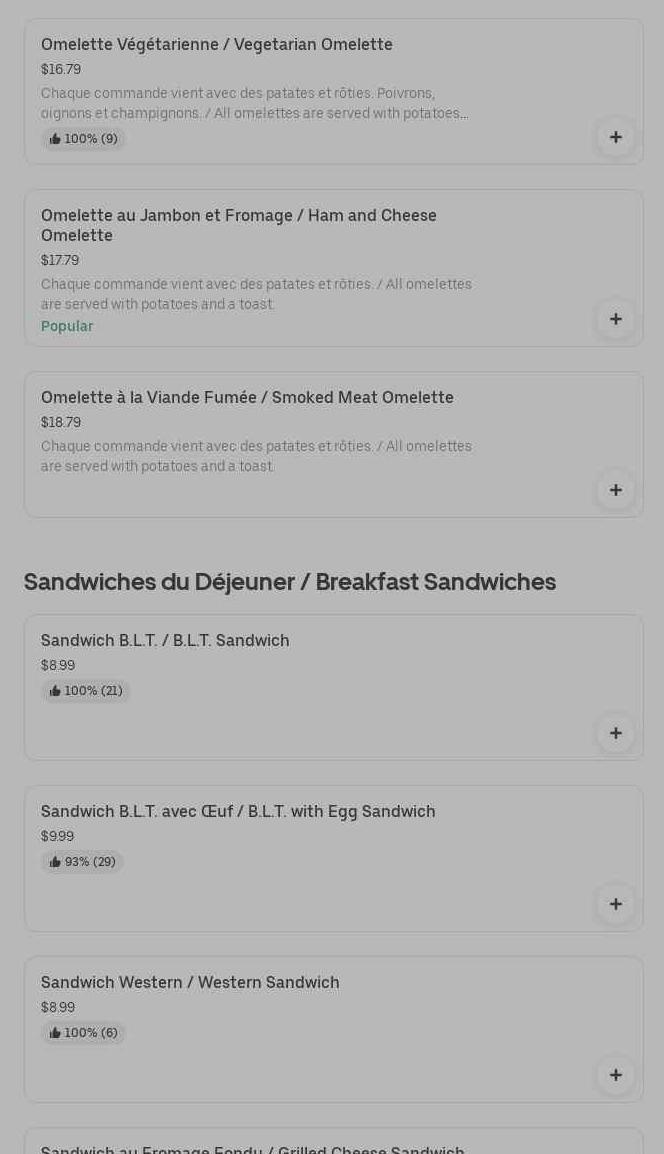Open Vegetarian Omelette item details

coord(217,45)
